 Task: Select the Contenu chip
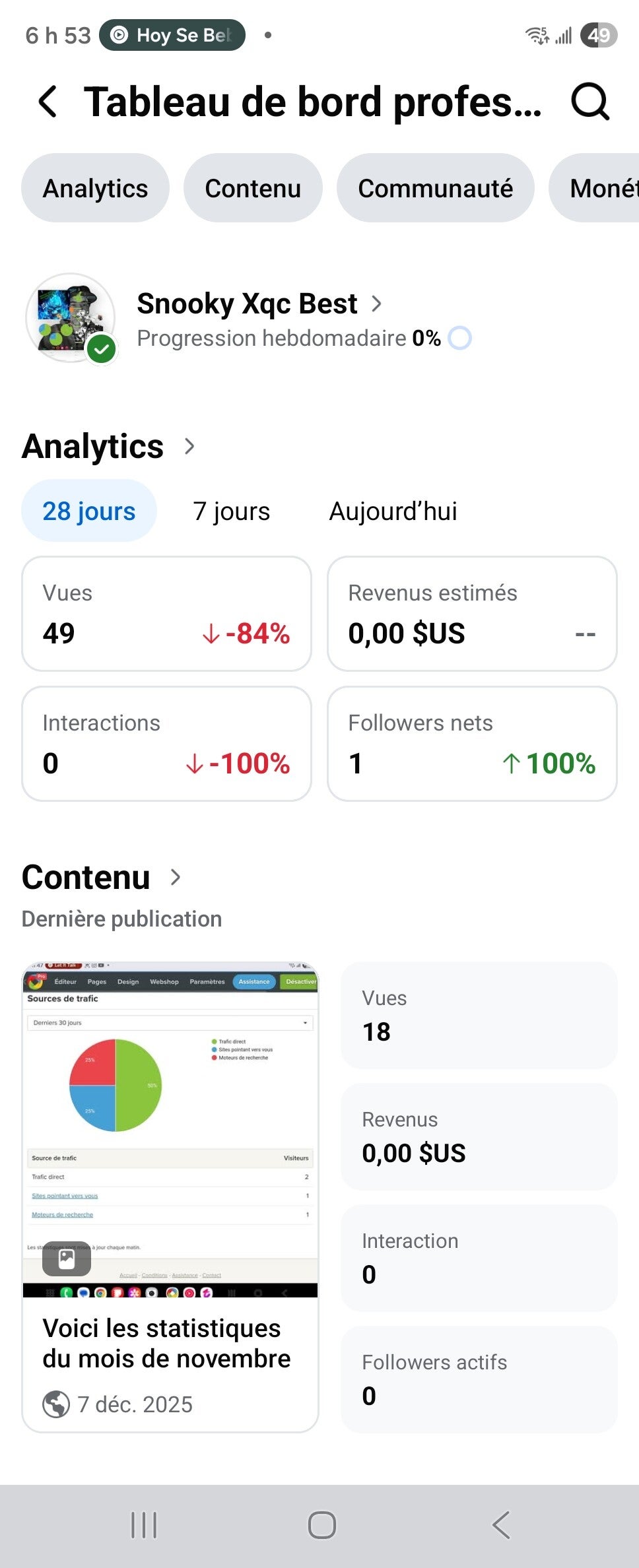[x=253, y=188]
